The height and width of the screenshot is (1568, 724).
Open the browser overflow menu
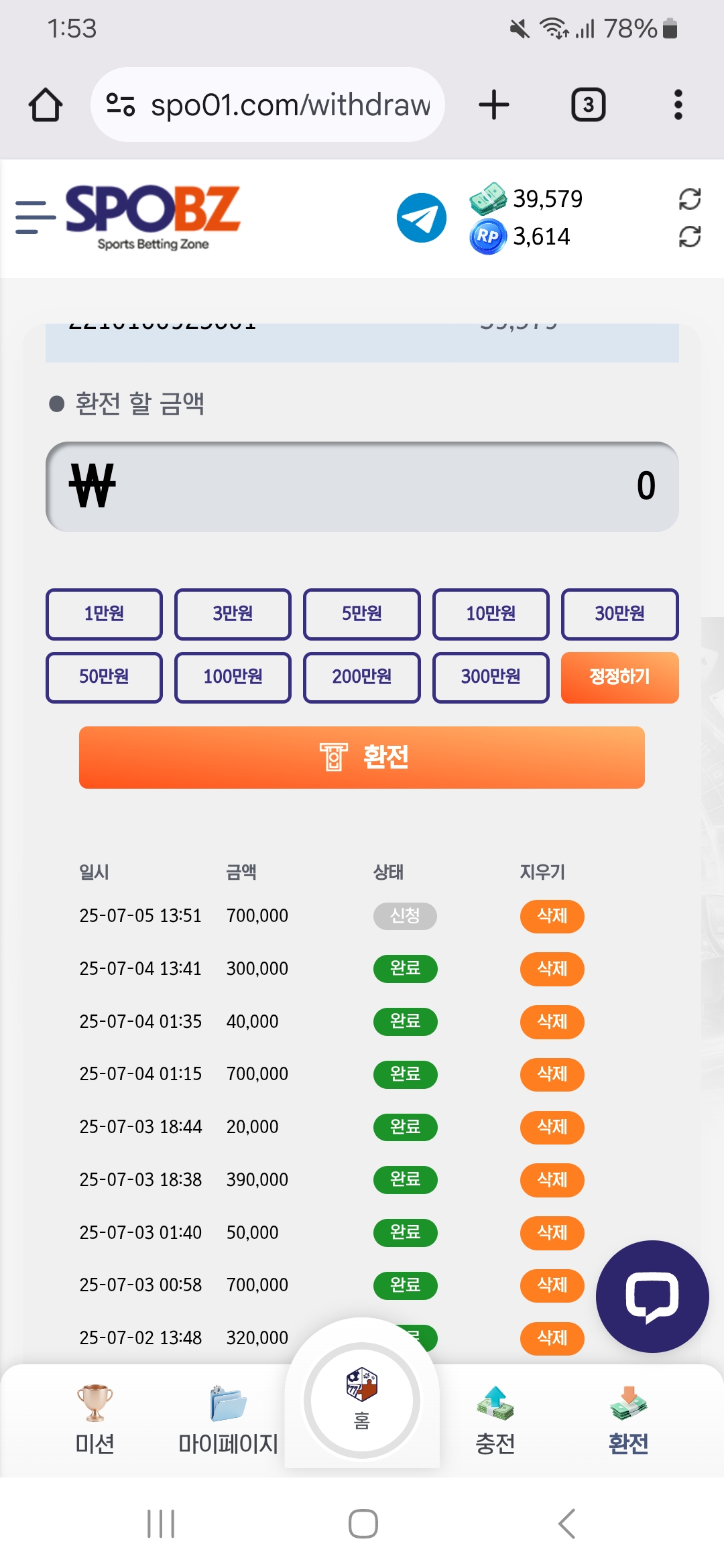[678, 105]
